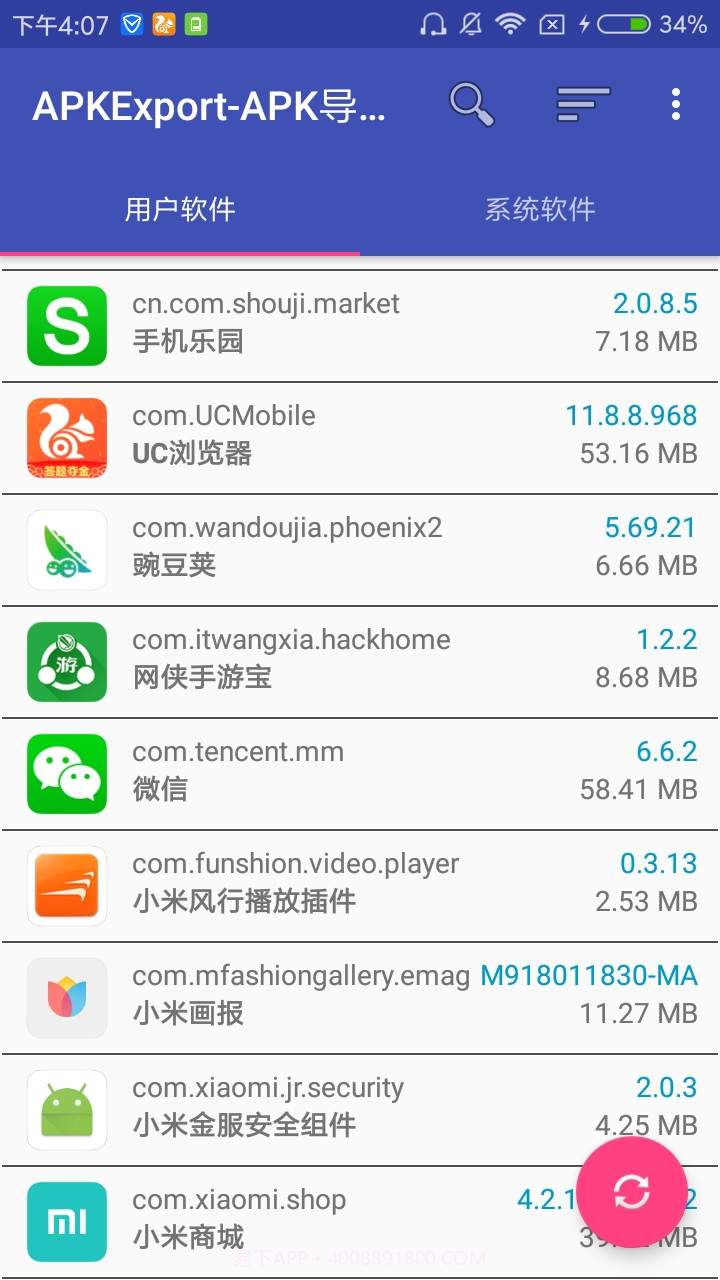Tap the 小米画报 flower icon
Image resolution: width=720 pixels, height=1280 pixels.
coord(66,998)
